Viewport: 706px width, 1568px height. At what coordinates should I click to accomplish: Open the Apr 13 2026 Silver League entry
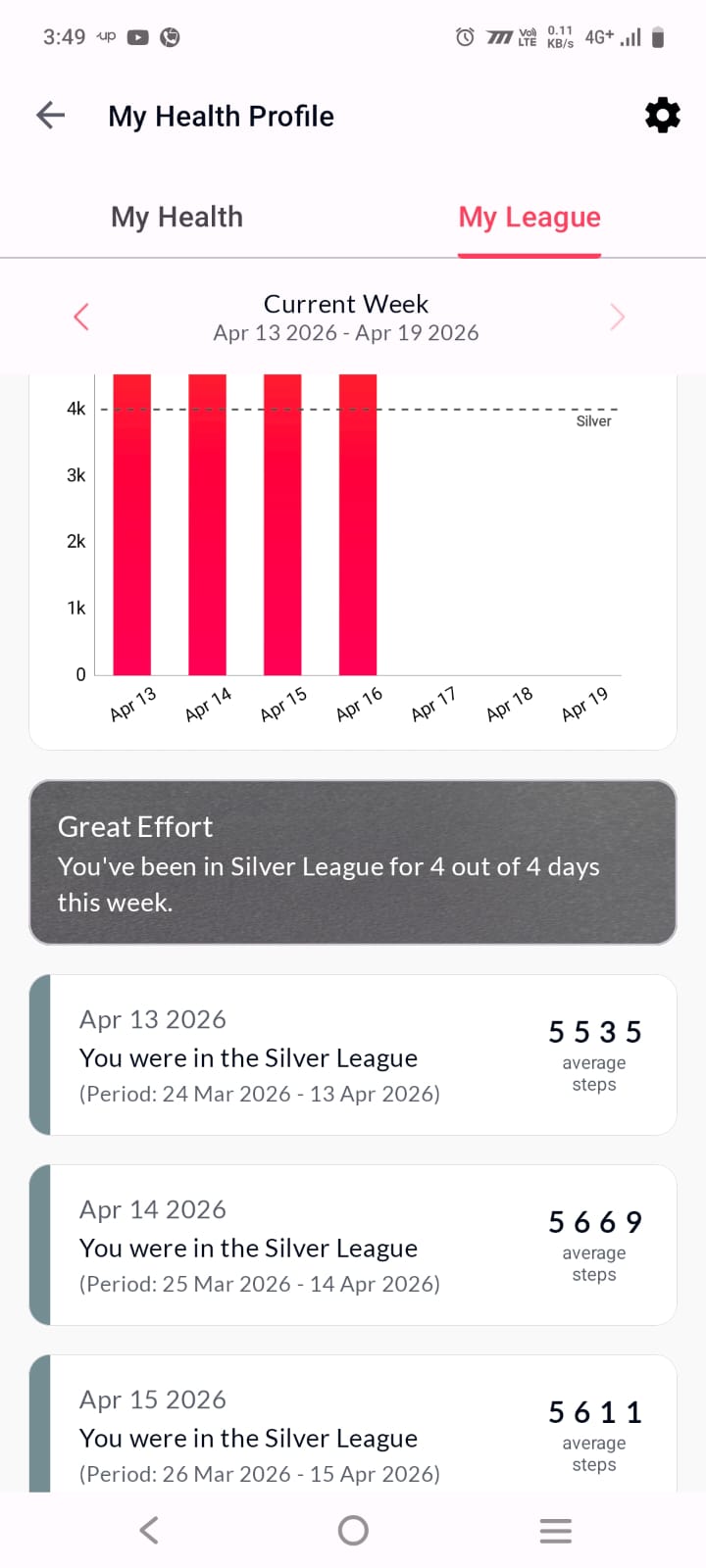tap(353, 1055)
